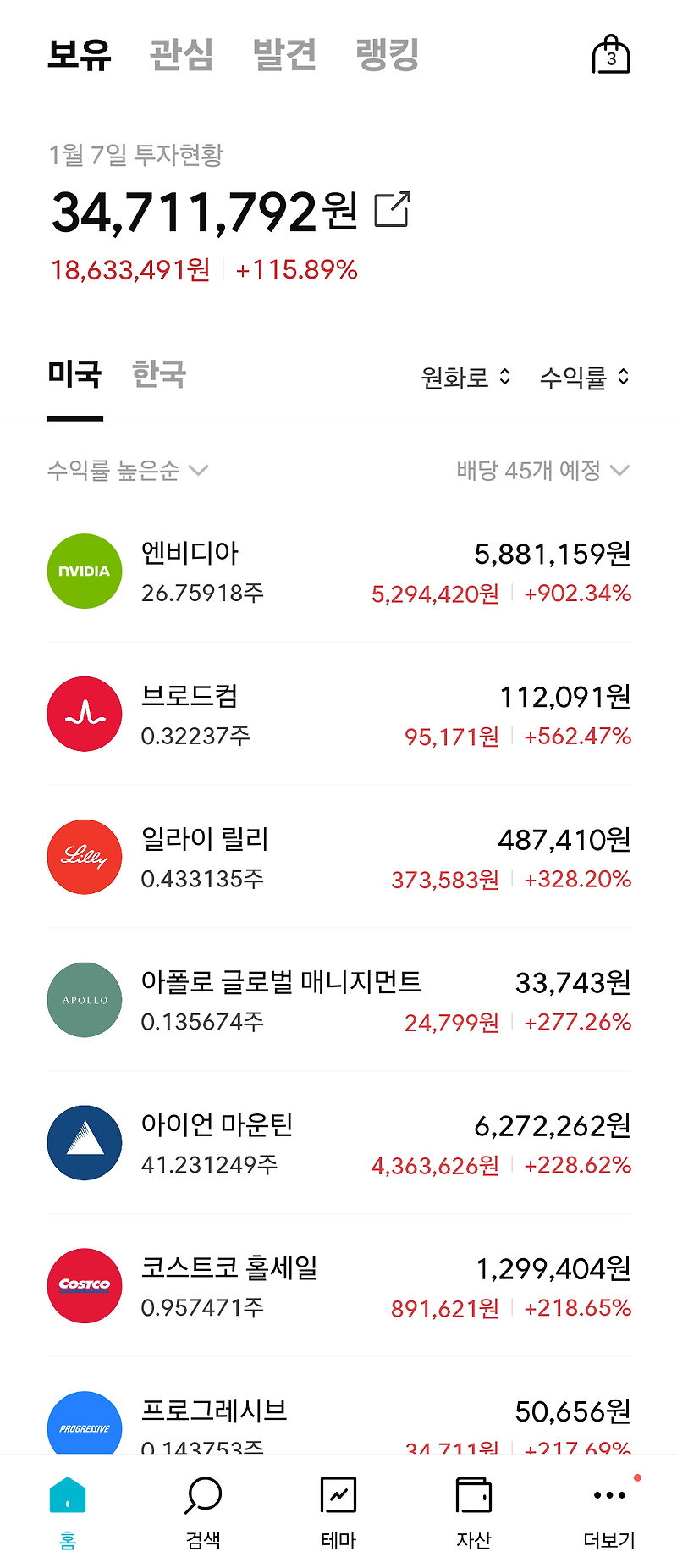Screen dimensions: 677x1568
Task: Switch to the 관심 tab
Action: click(x=181, y=55)
